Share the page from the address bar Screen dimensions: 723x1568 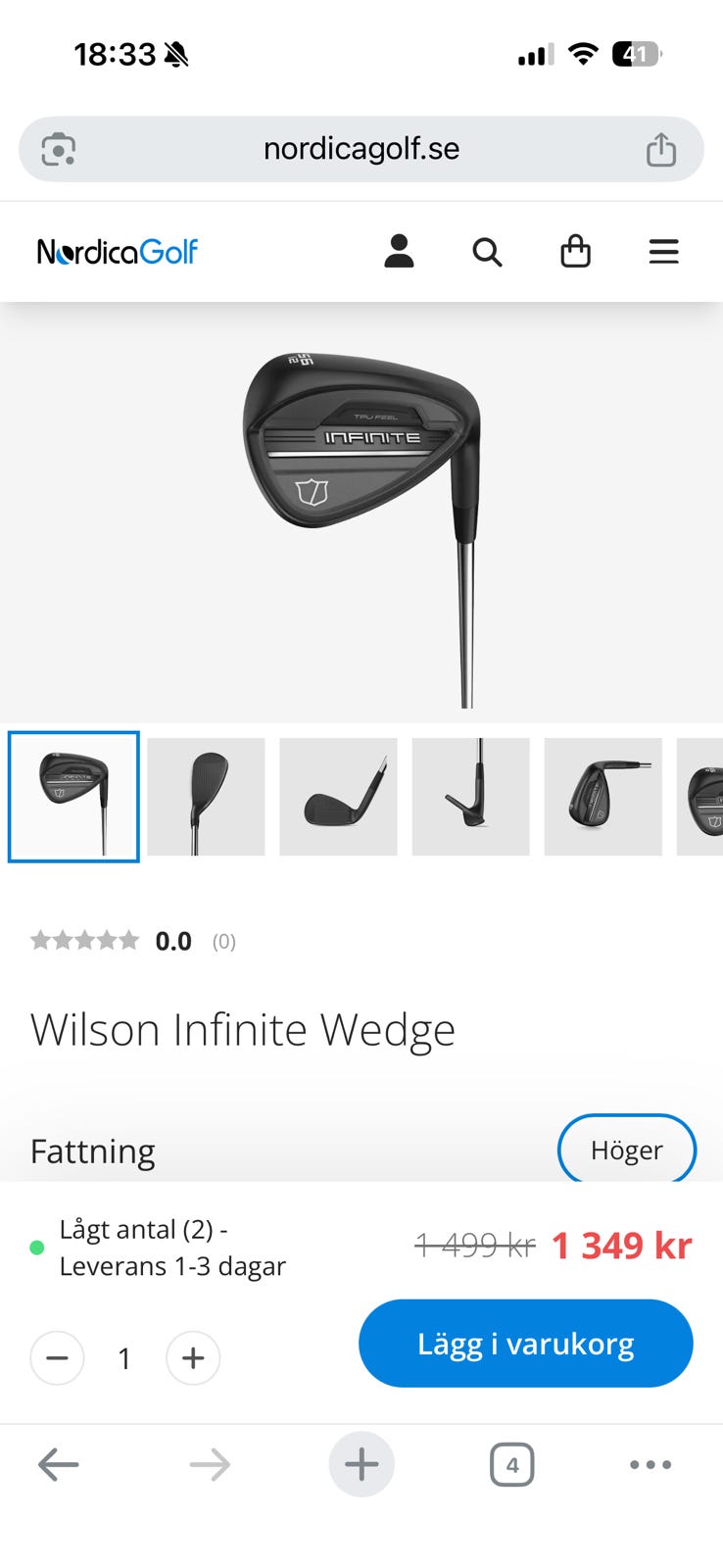pyautogui.click(x=661, y=149)
